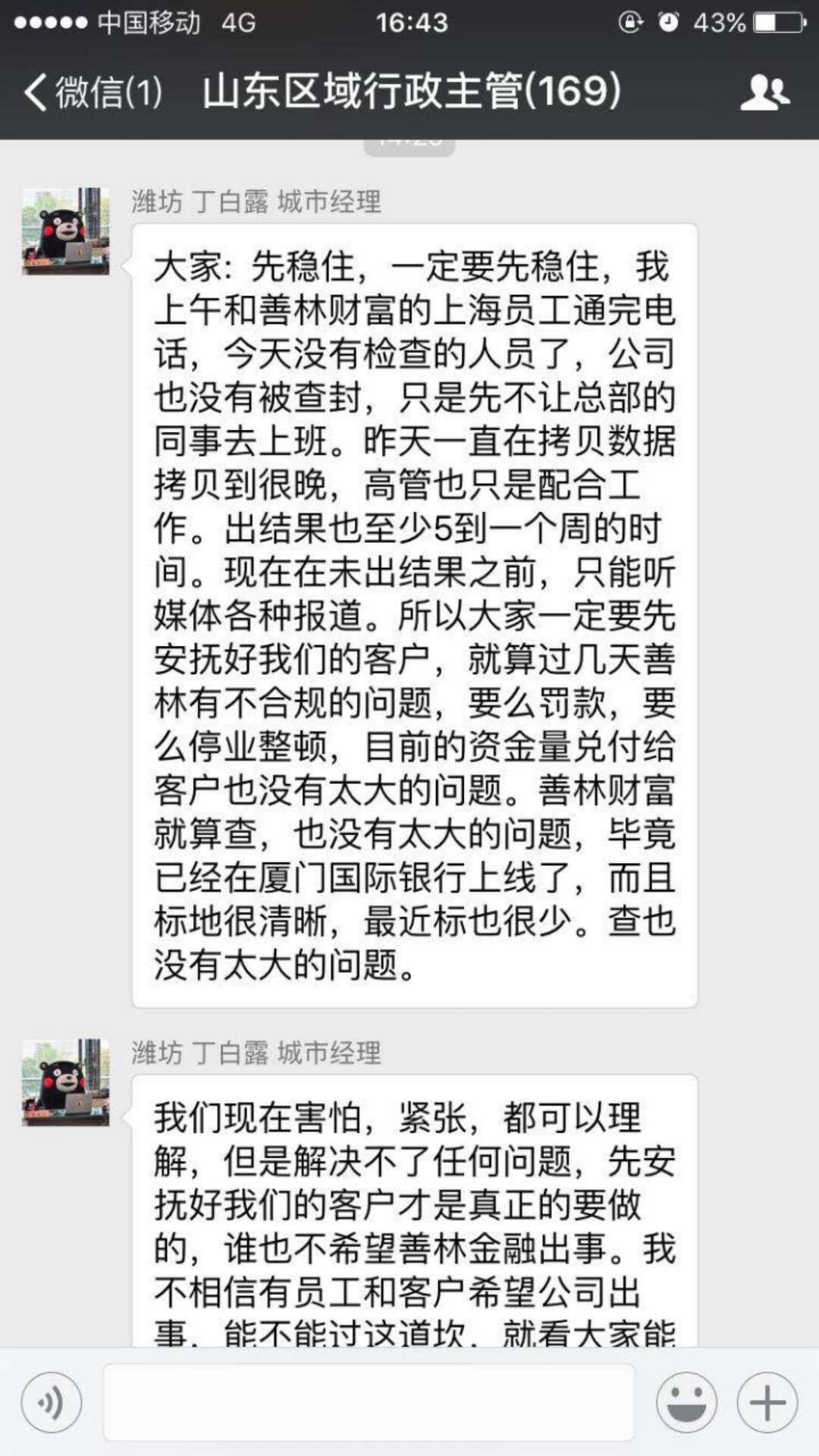
Task: Go back to the 微信 chat list
Action: [91, 93]
